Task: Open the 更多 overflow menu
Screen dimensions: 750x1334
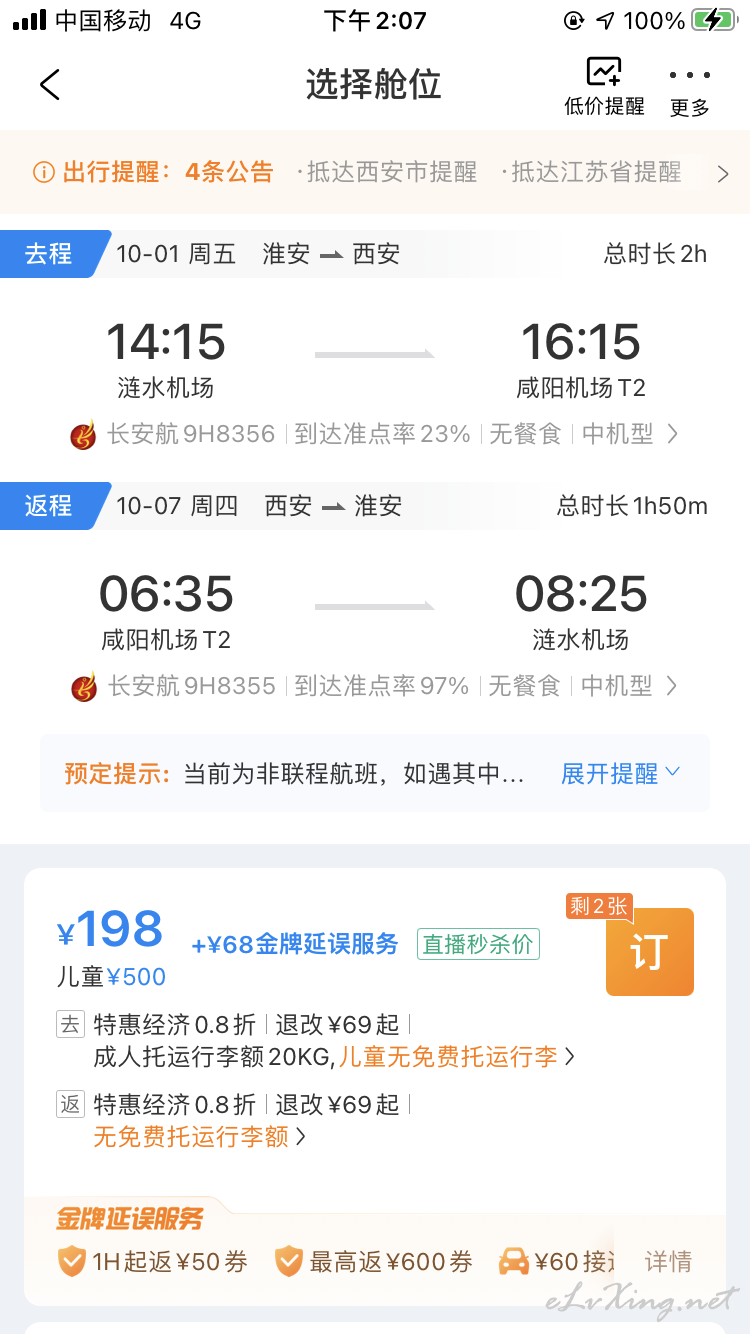Action: tap(690, 90)
